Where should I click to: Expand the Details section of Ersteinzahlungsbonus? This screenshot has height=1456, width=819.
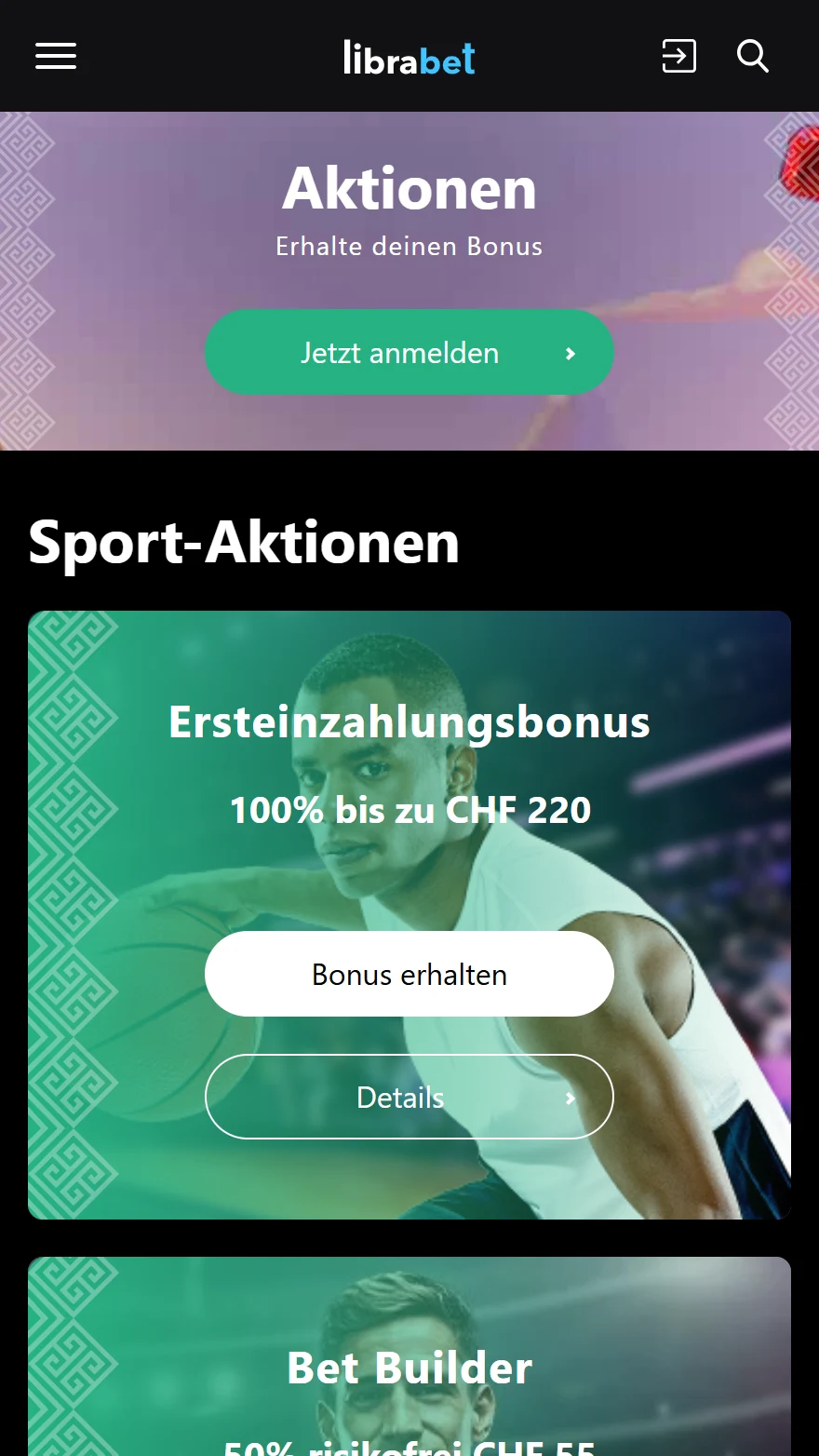(x=409, y=1097)
